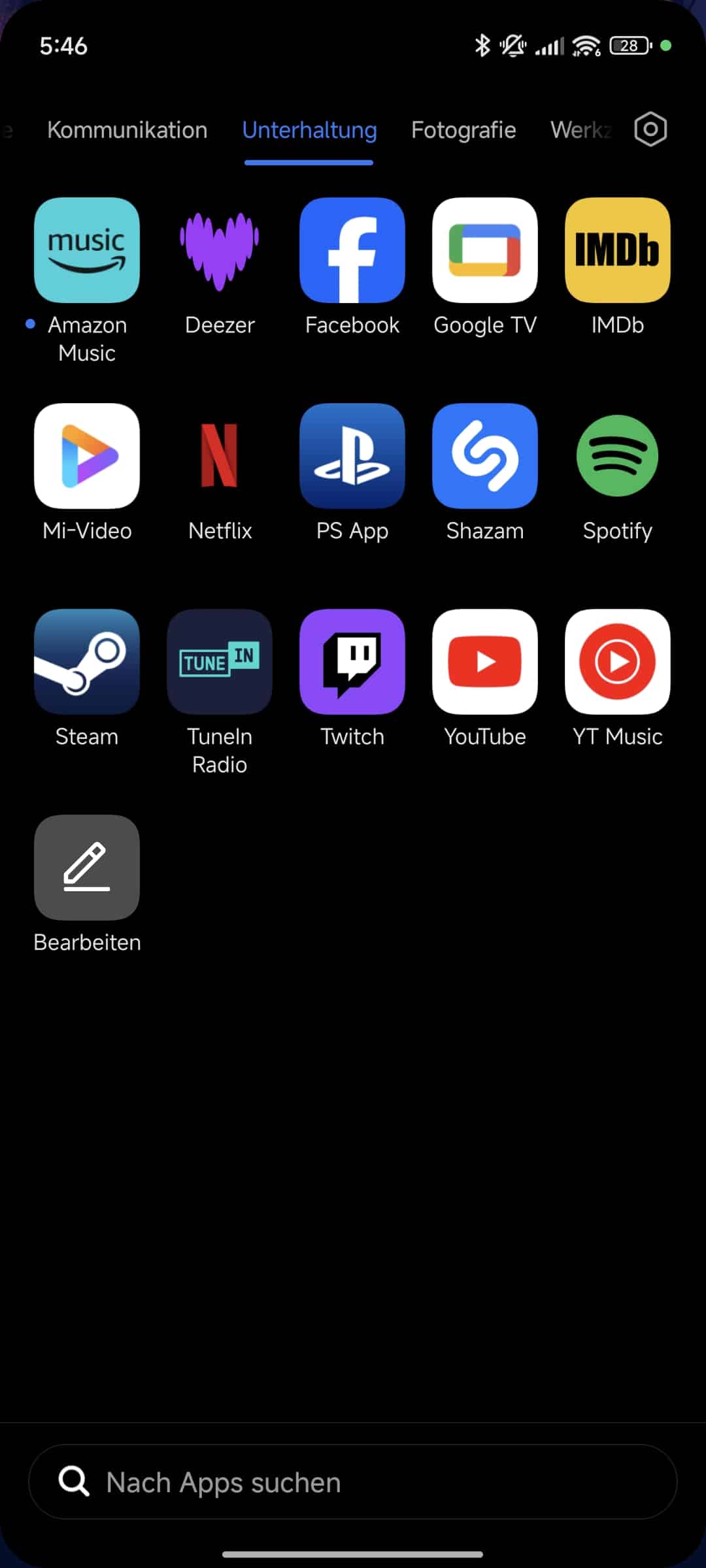Screen dimensions: 706x1568
Task: Open the IMDb app
Action: pos(618,250)
